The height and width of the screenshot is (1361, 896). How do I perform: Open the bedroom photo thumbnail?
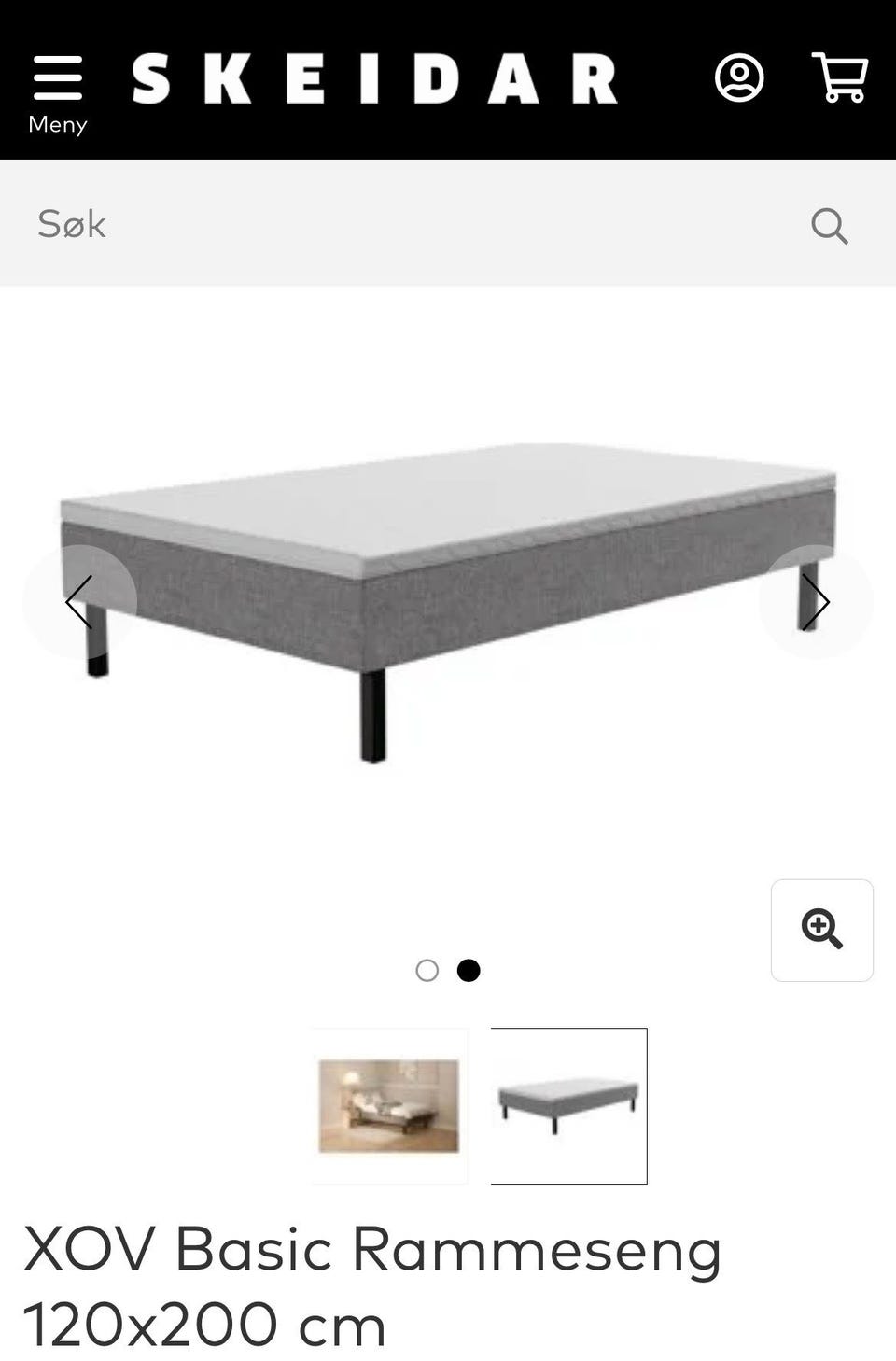point(389,1106)
